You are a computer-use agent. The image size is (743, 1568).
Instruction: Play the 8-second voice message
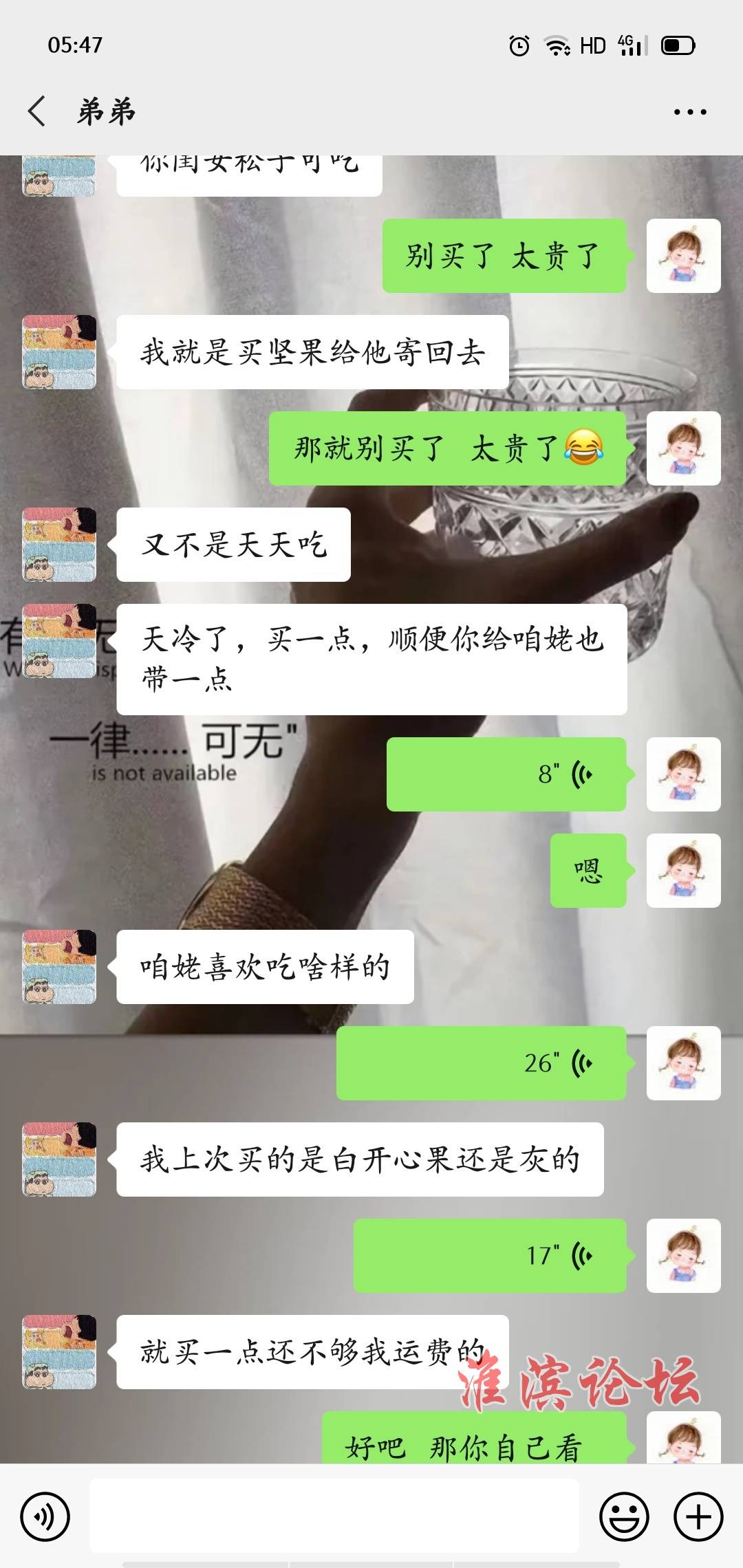(506, 774)
